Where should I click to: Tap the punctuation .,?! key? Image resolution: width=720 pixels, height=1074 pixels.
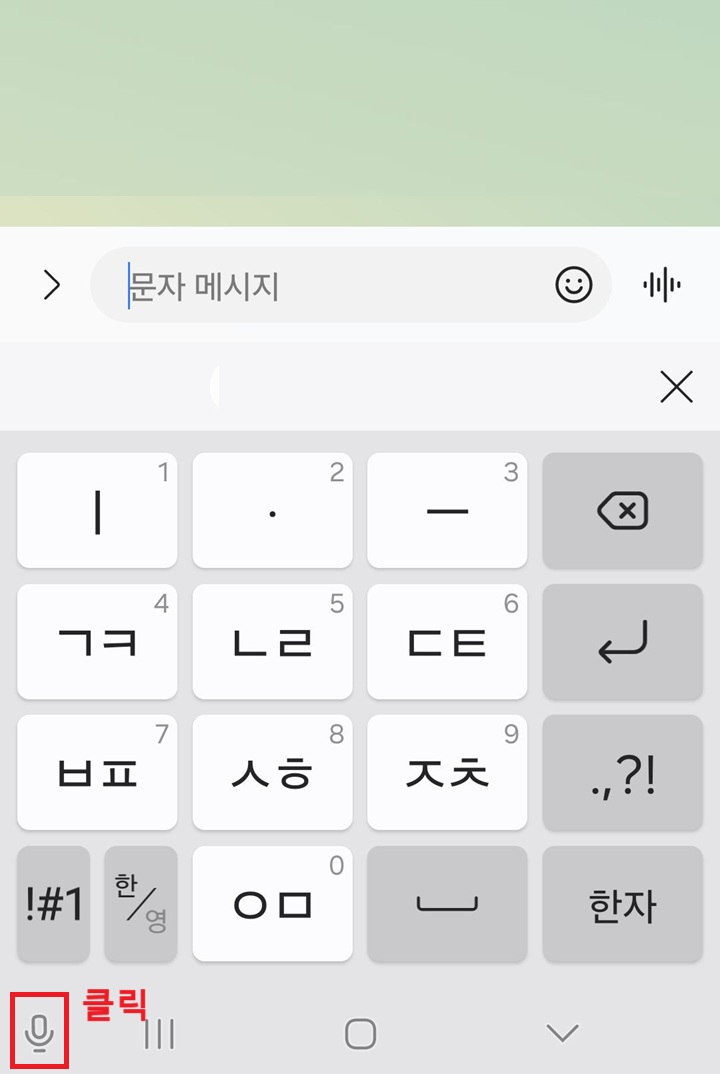coord(622,773)
